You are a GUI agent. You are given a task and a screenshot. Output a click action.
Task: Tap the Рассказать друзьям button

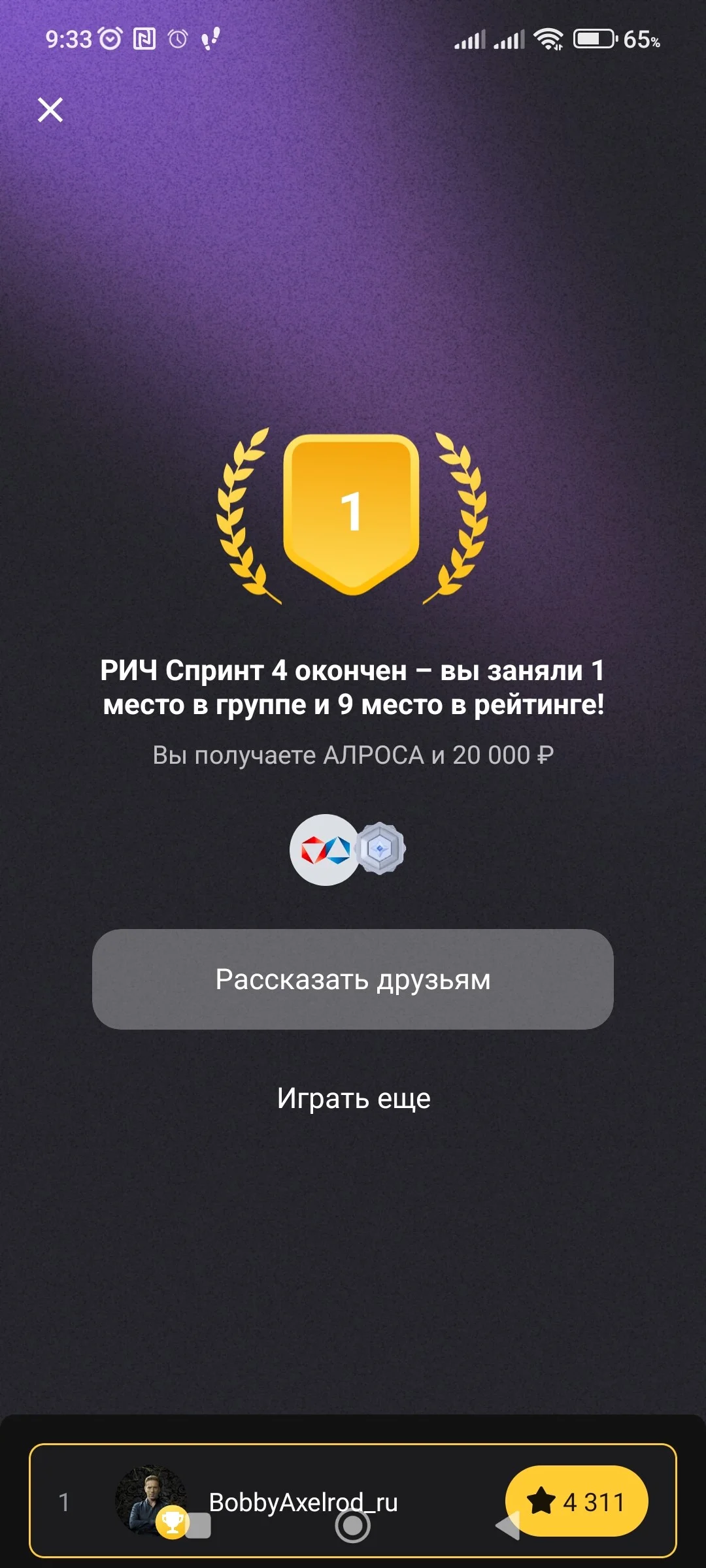(353, 979)
